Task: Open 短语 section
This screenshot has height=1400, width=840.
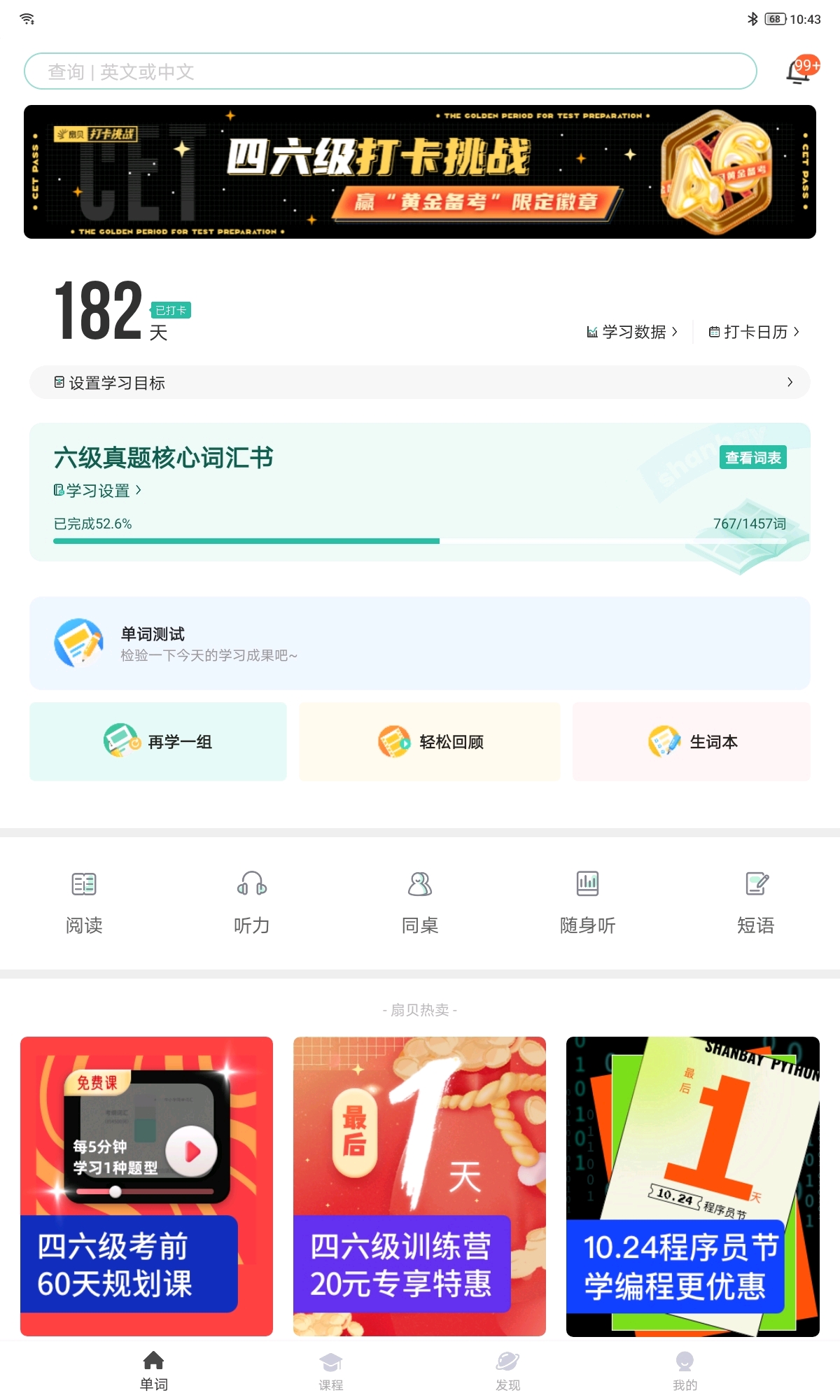Action: [x=756, y=902]
